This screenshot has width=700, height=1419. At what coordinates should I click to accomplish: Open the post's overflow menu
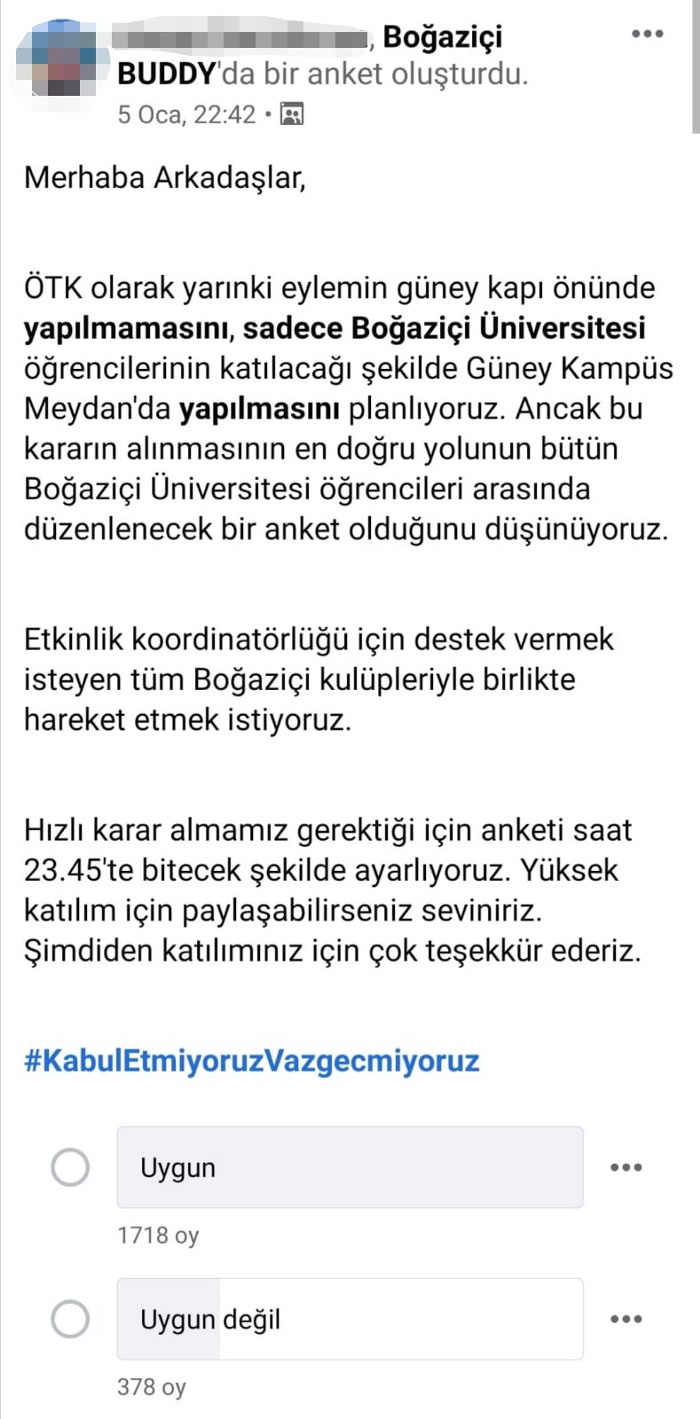647,35
